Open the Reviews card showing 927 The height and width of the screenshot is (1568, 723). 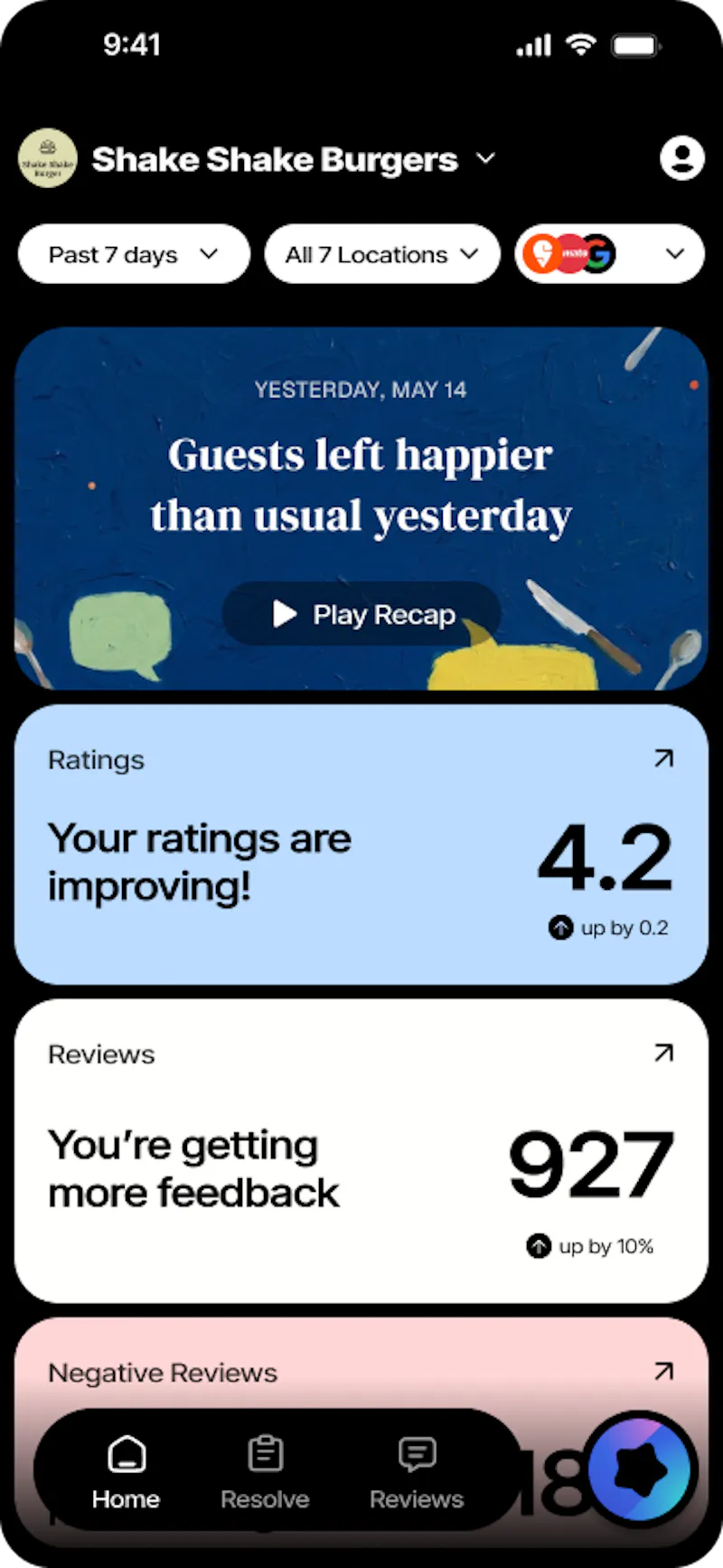tap(361, 1150)
